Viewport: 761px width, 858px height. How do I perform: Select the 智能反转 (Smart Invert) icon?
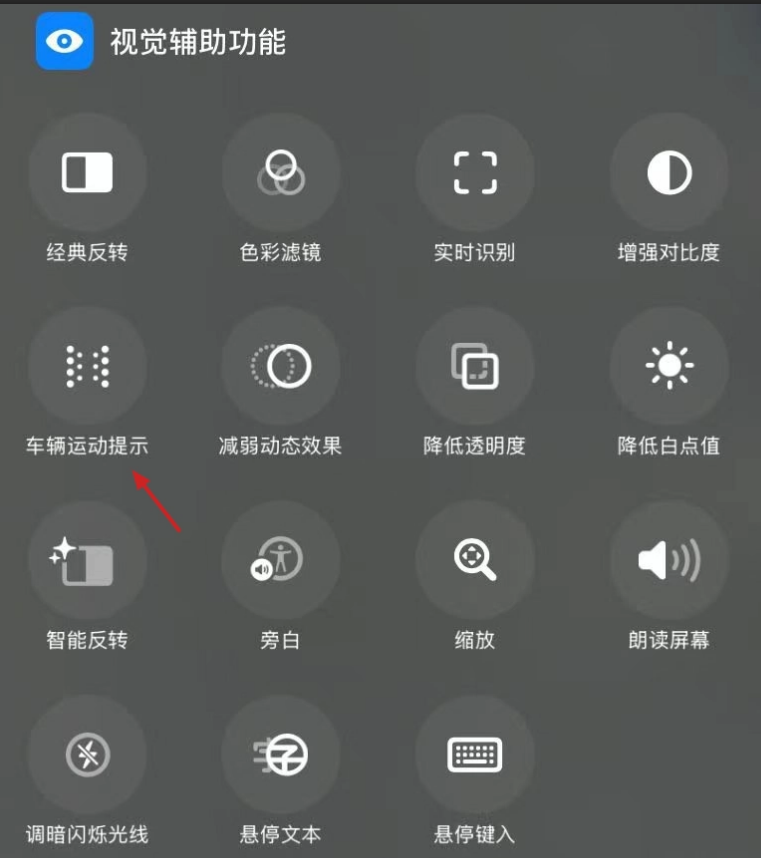tap(87, 561)
